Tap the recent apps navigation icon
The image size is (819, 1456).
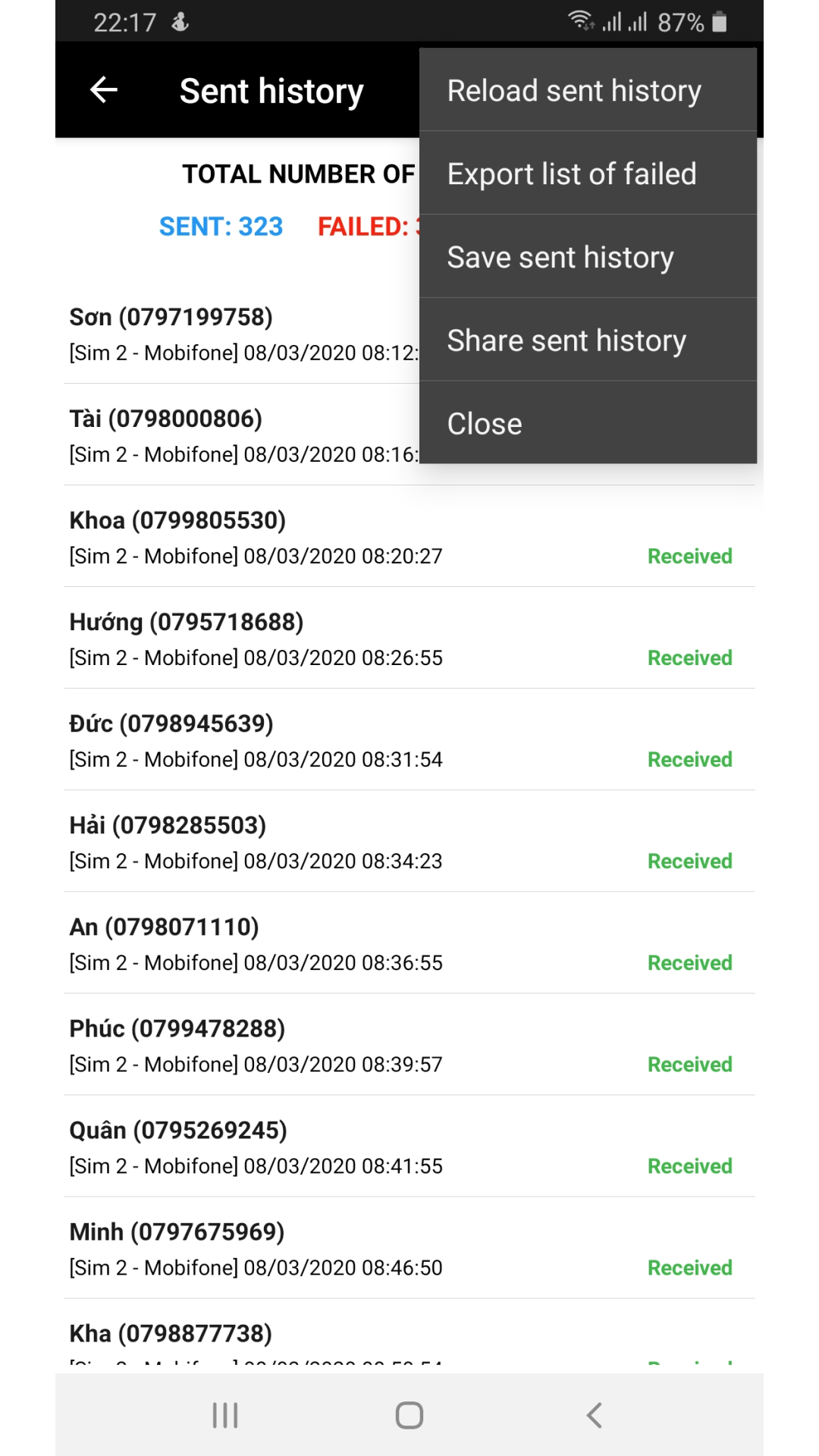224,1413
